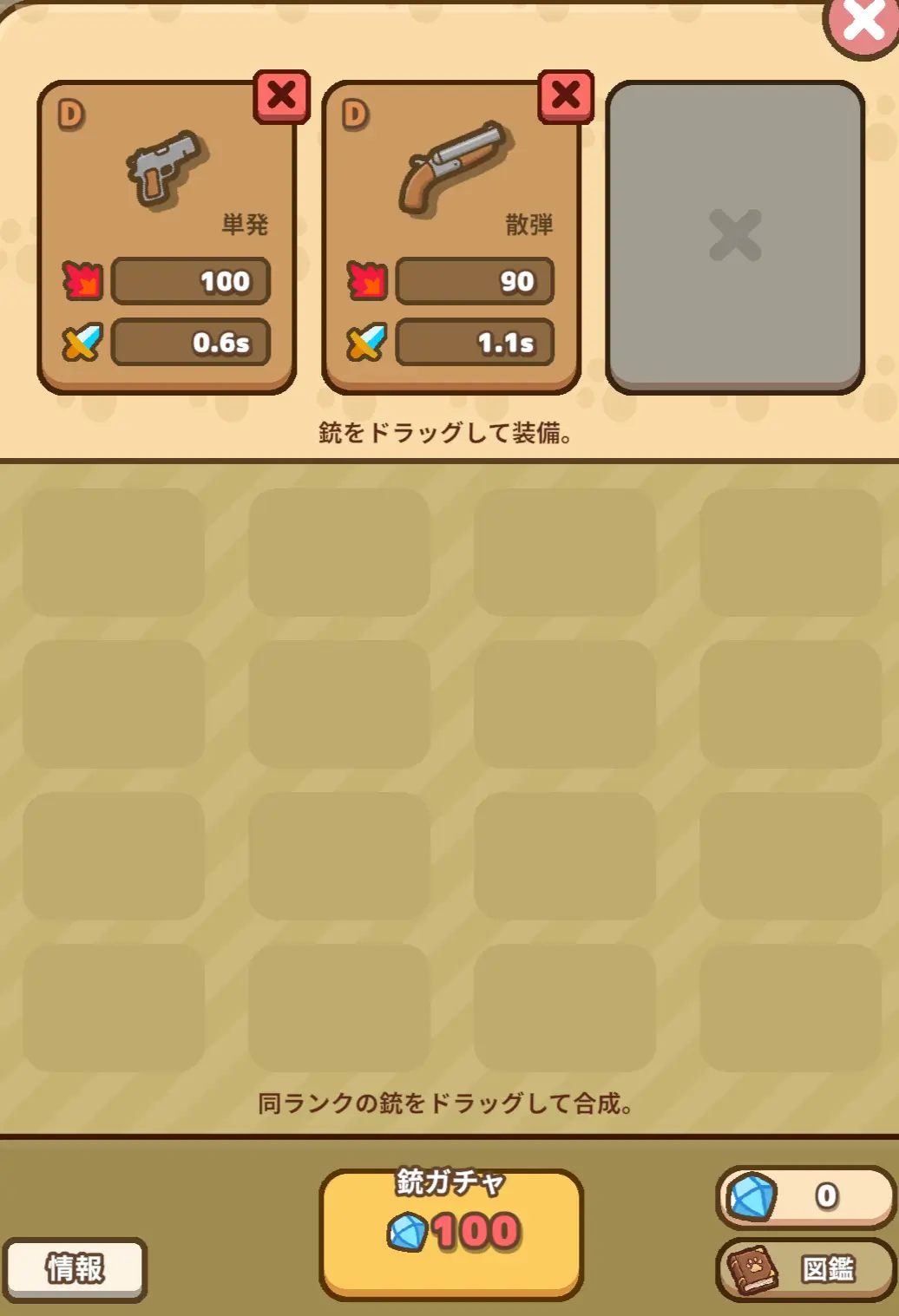The width and height of the screenshot is (899, 1316).
Task: Tap the gem balance counter
Action: [806, 1197]
